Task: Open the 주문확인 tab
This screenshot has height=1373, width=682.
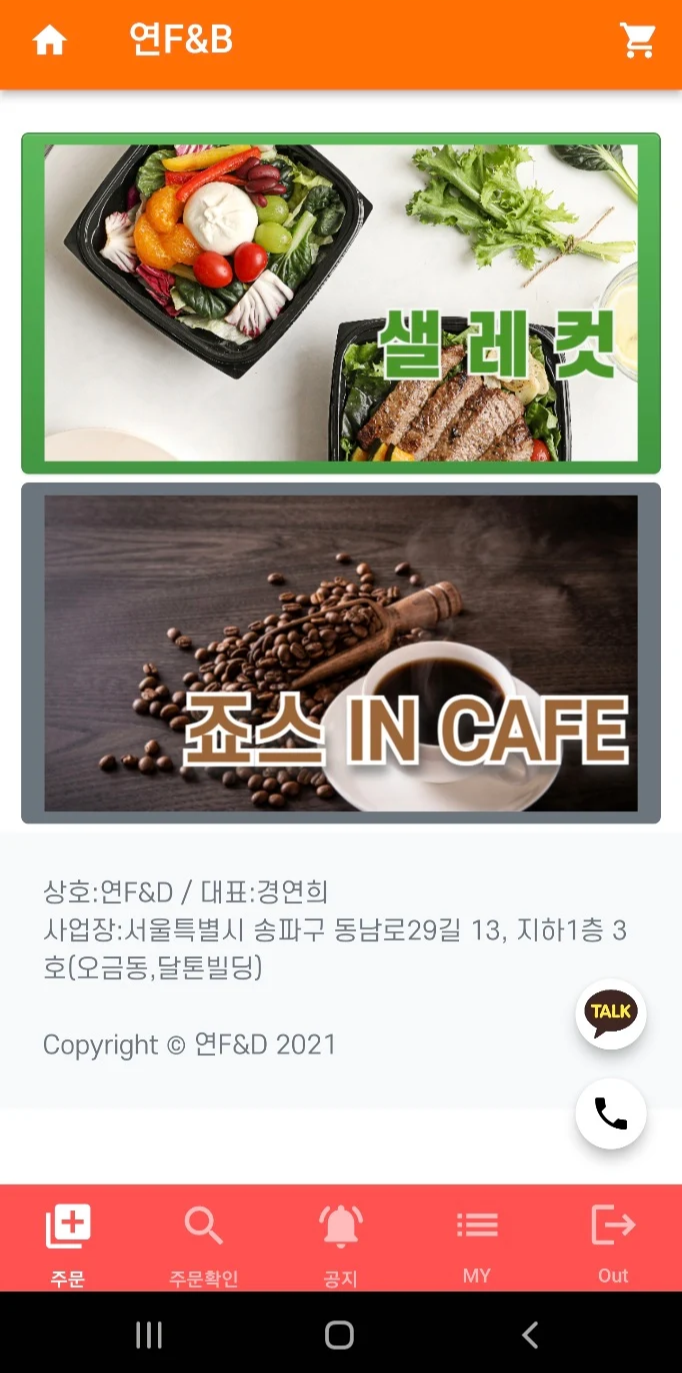Action: point(204,1241)
